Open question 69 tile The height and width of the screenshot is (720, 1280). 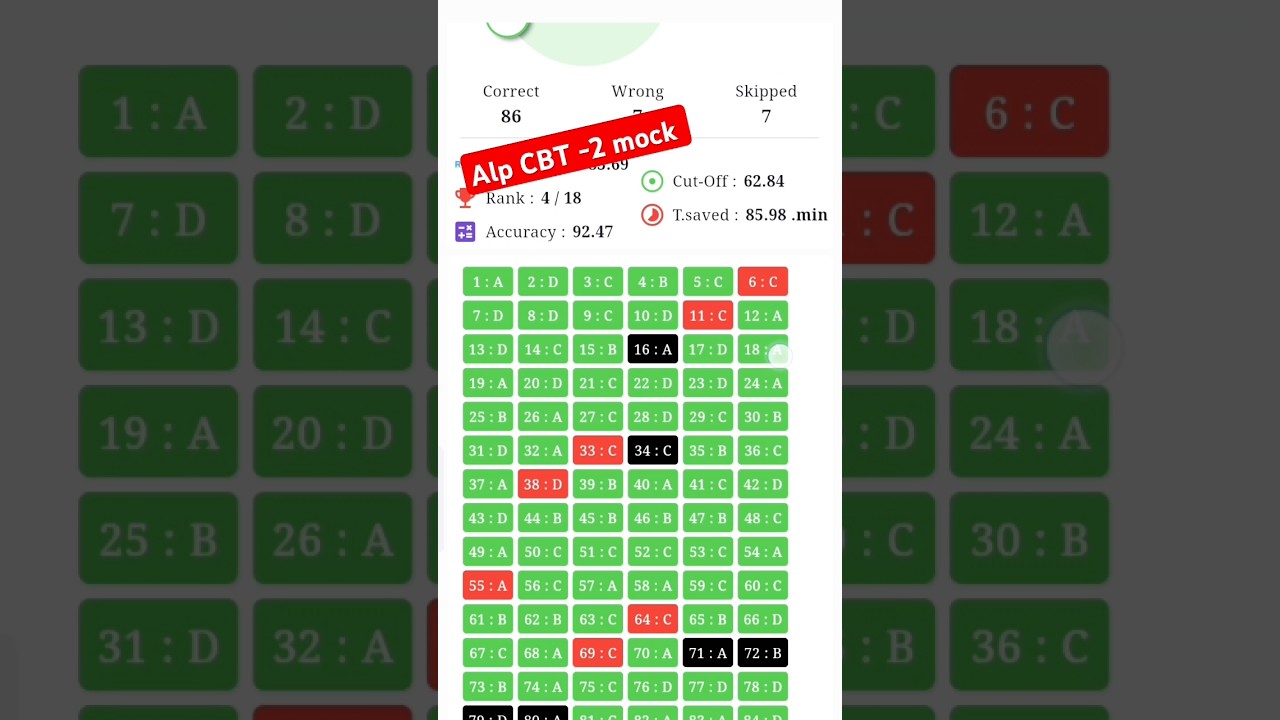click(597, 653)
